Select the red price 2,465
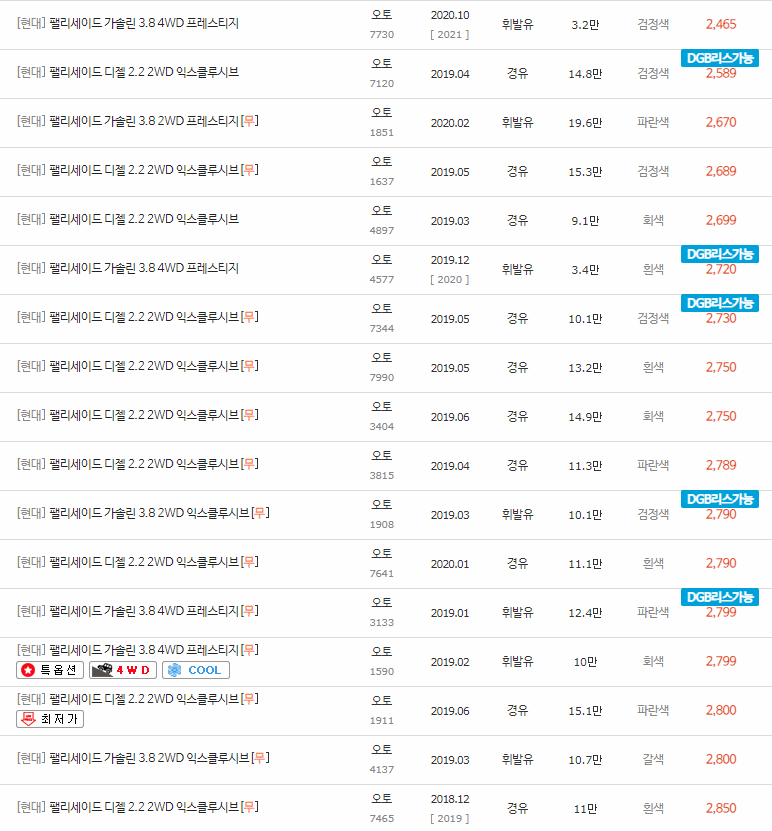772x831 pixels. tap(720, 23)
